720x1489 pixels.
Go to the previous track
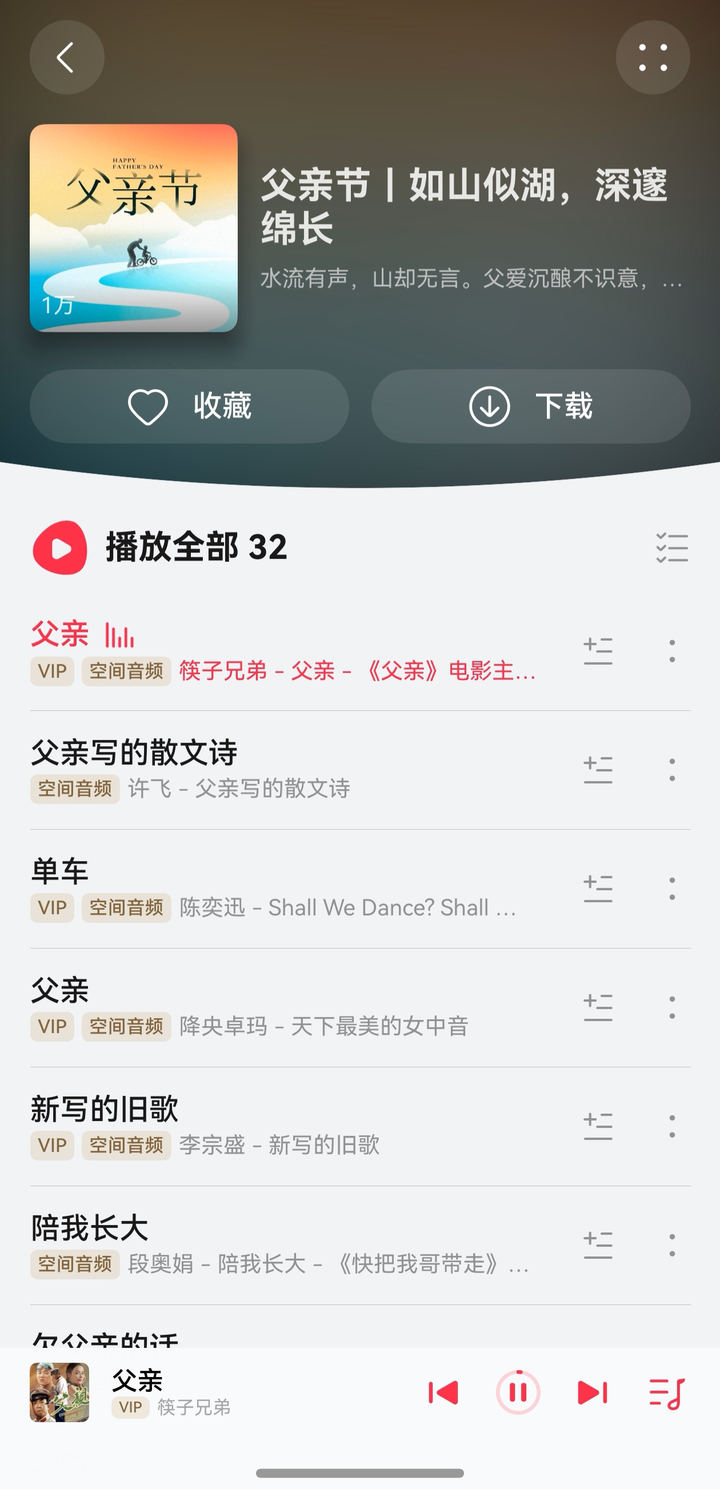(443, 1392)
